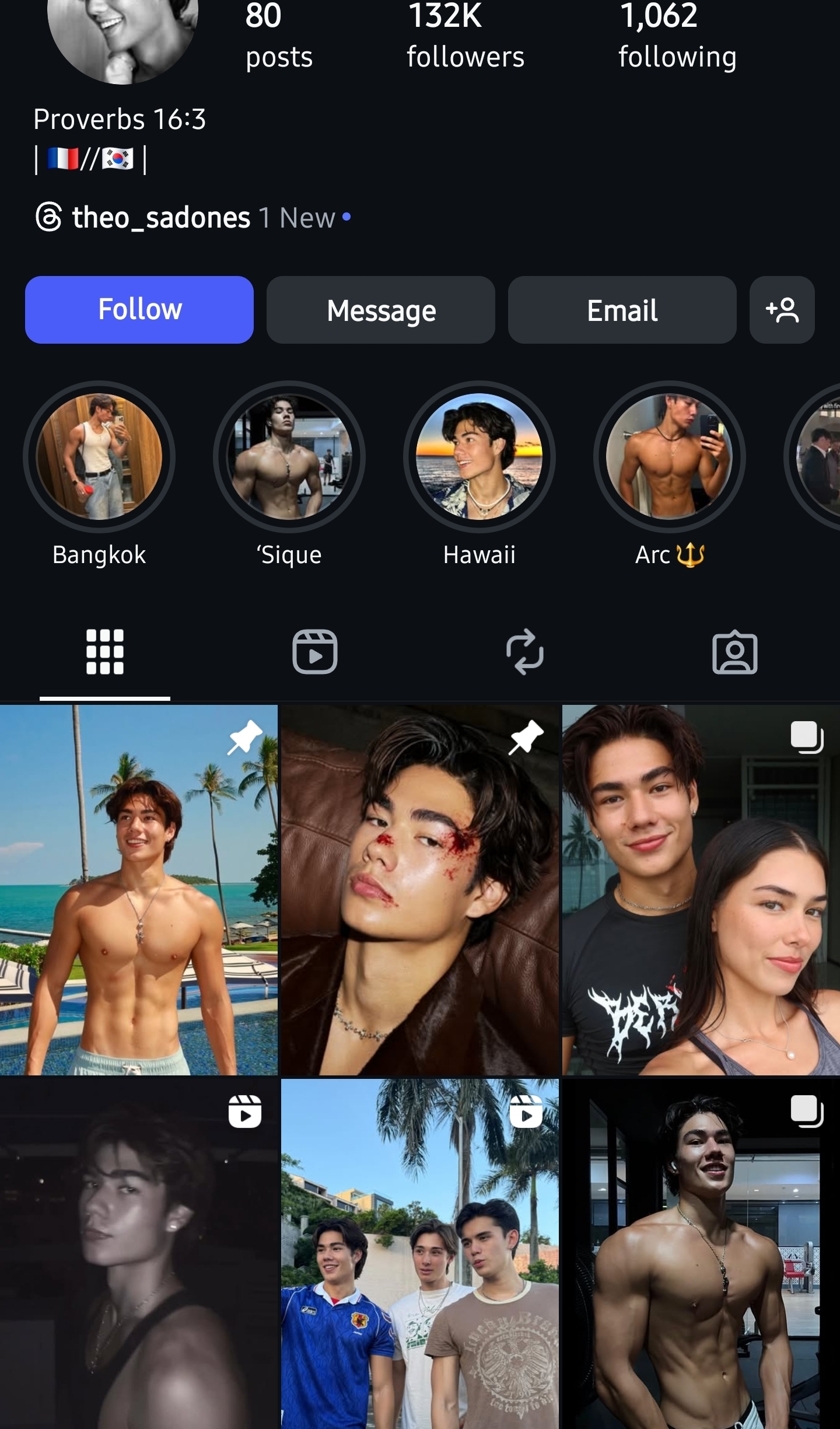840x1429 pixels.
Task: Select the posts grid tab
Action: [x=105, y=652]
